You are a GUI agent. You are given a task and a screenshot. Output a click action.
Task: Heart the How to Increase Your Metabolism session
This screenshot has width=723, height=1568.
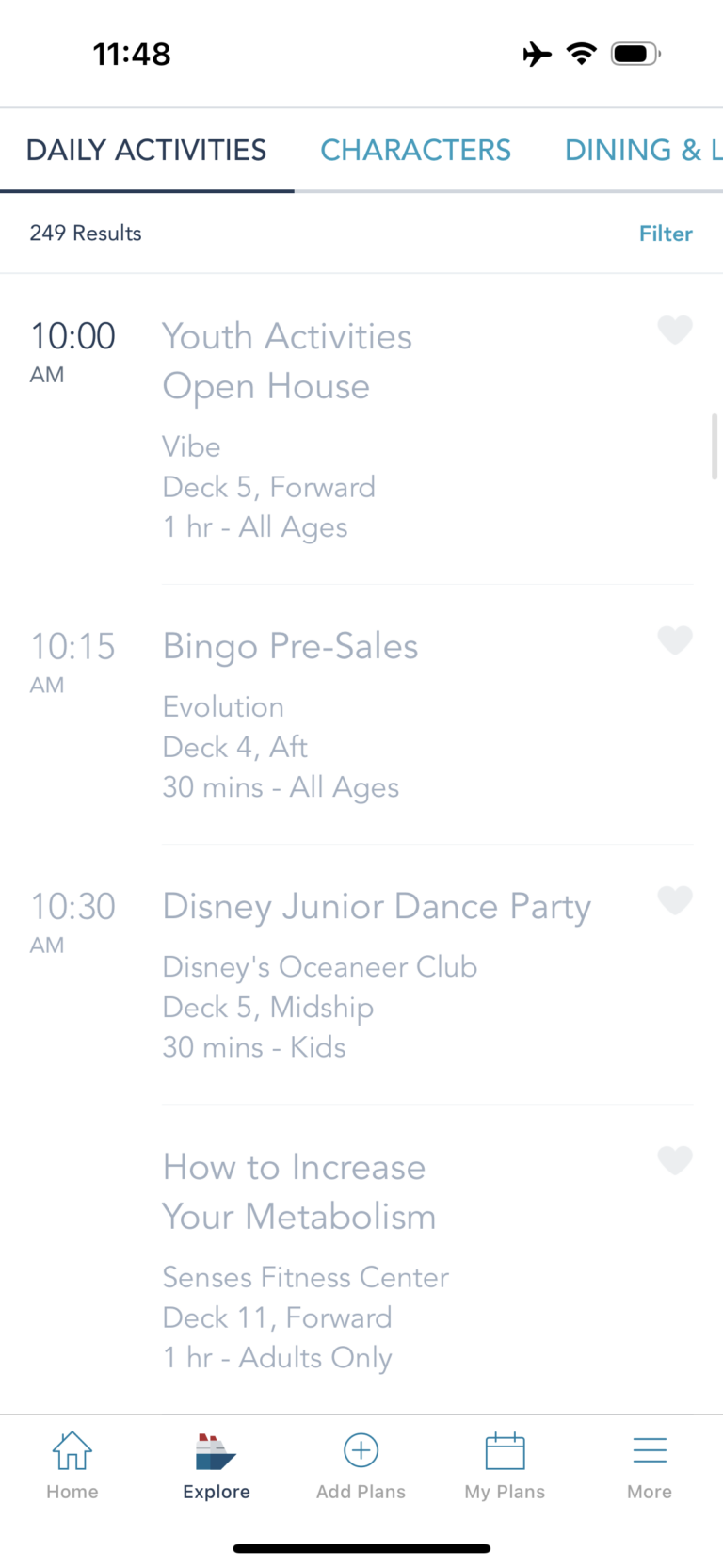pos(675,1161)
